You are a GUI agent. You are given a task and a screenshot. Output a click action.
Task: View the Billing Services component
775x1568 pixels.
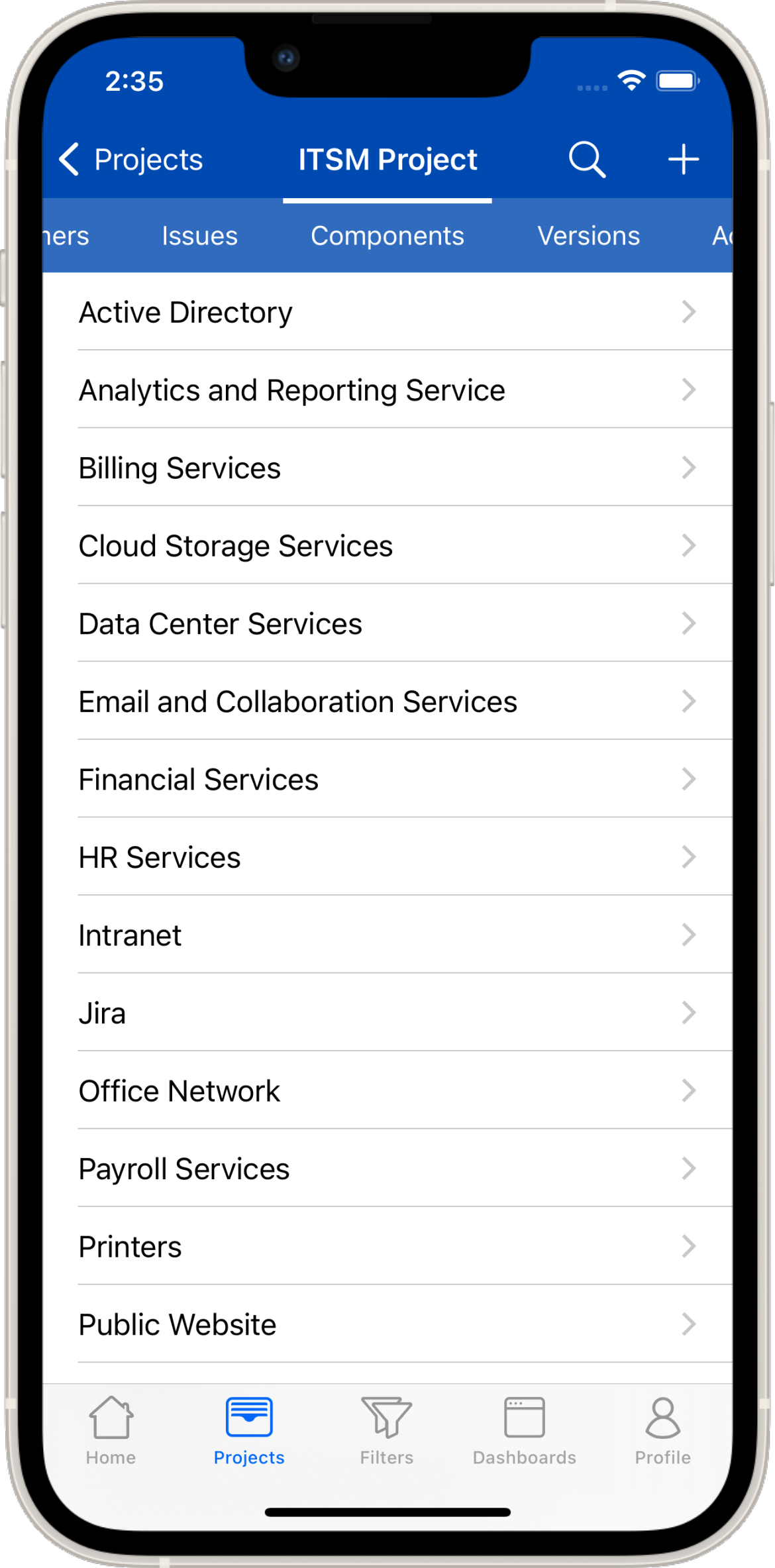click(x=387, y=468)
